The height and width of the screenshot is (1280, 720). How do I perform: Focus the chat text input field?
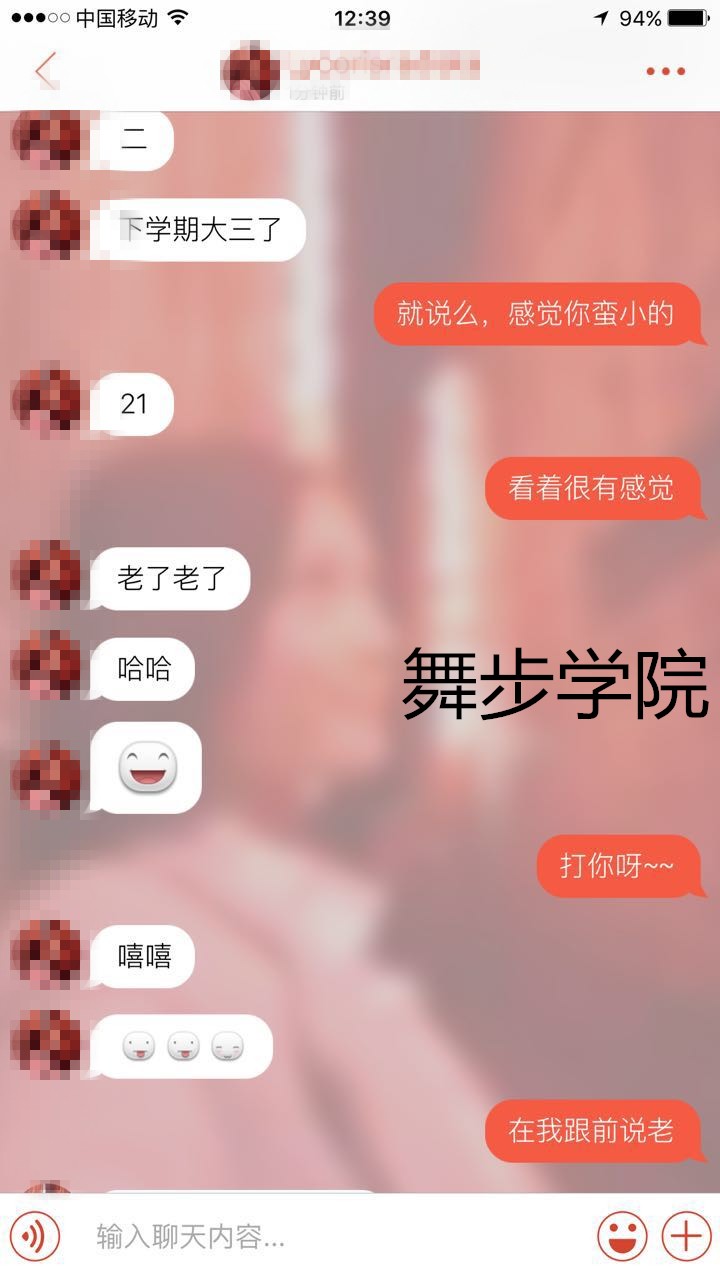(x=330, y=1237)
